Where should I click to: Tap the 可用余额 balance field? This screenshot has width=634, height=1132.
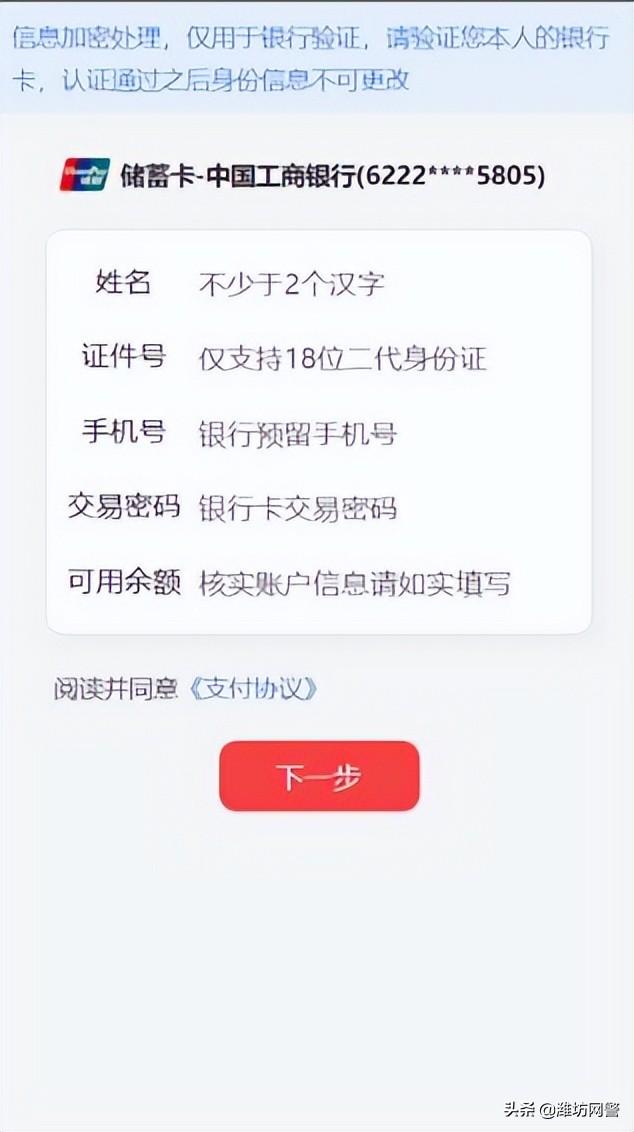pyautogui.click(x=380, y=583)
